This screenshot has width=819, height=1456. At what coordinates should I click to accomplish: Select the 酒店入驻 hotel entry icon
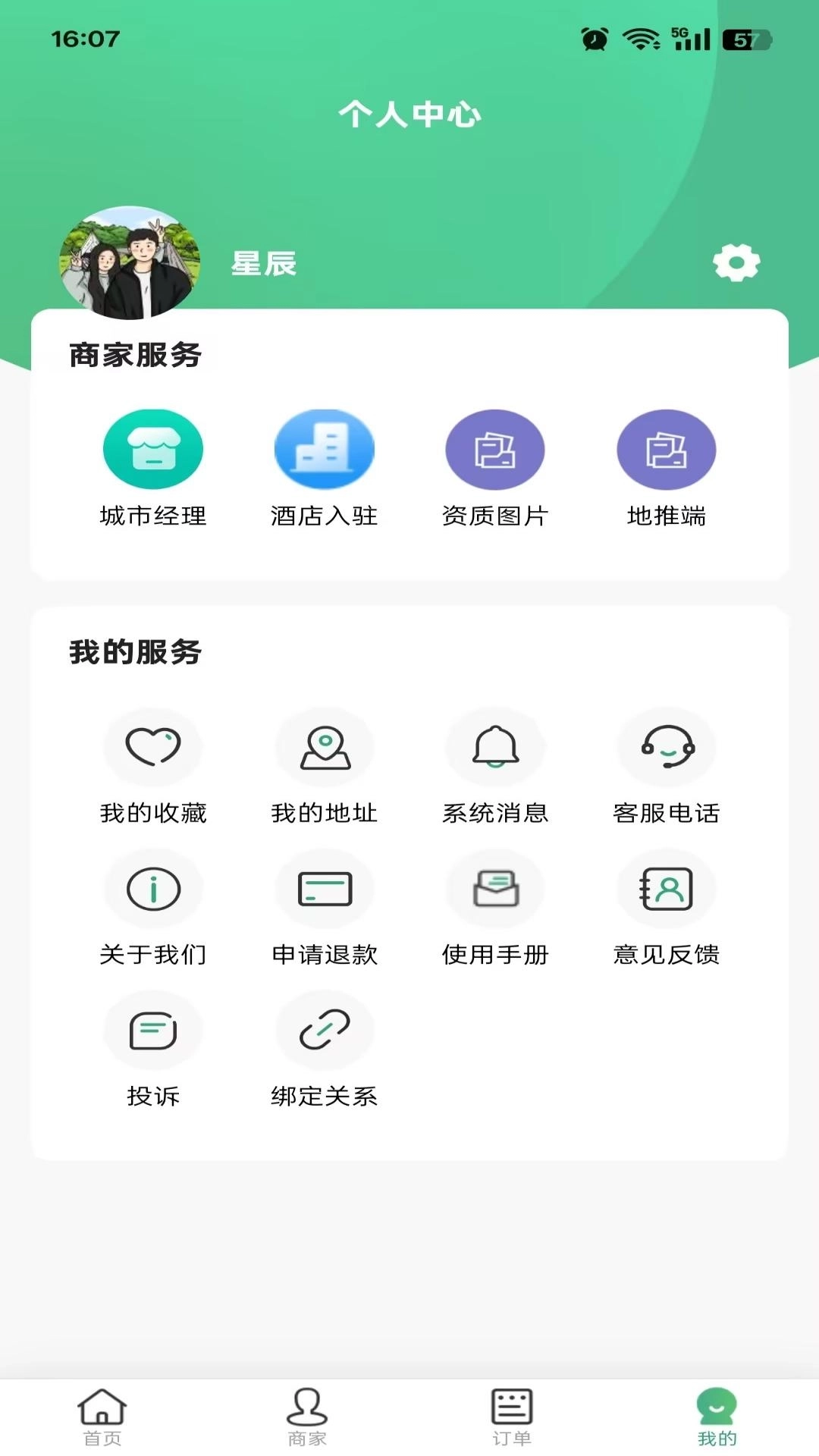pyautogui.click(x=324, y=449)
